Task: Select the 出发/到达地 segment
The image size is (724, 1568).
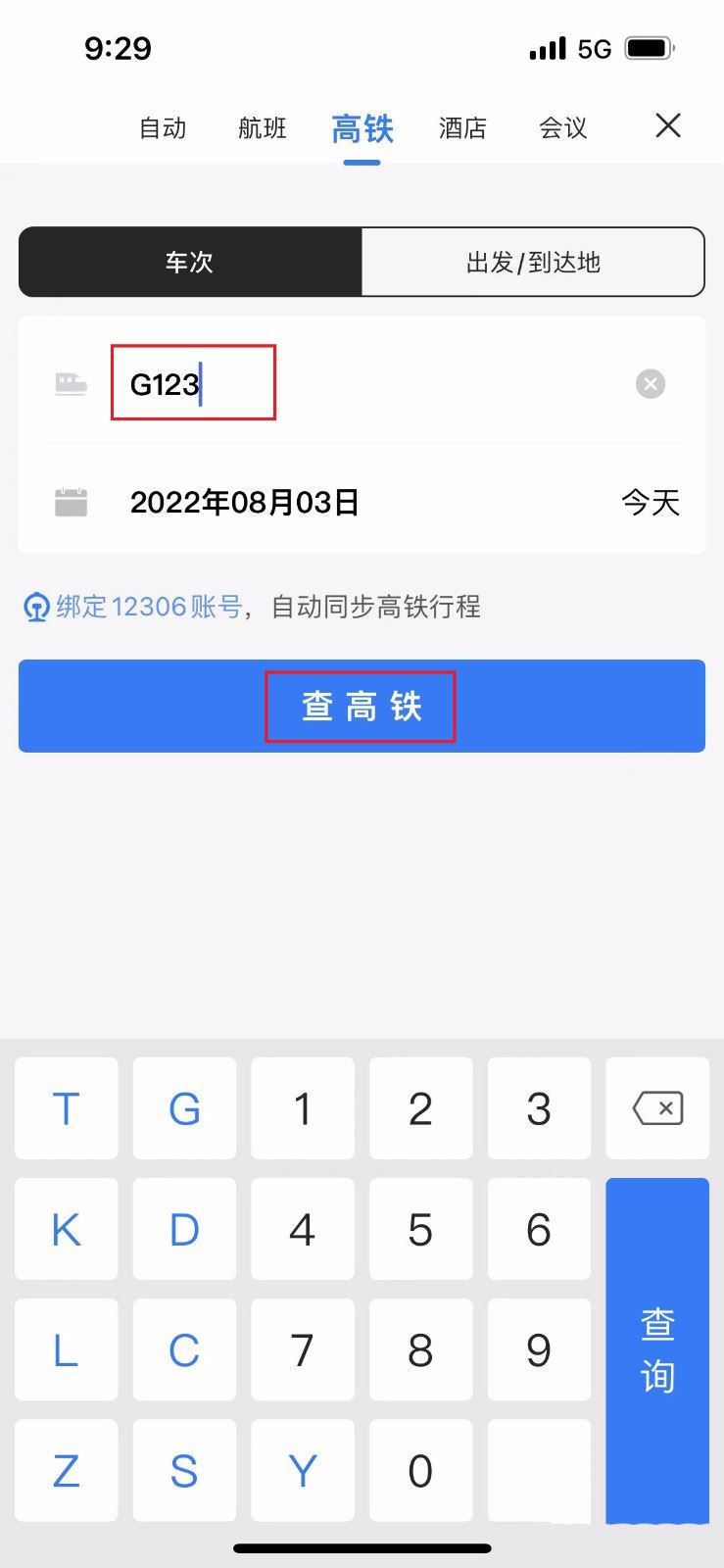Action: point(533,262)
